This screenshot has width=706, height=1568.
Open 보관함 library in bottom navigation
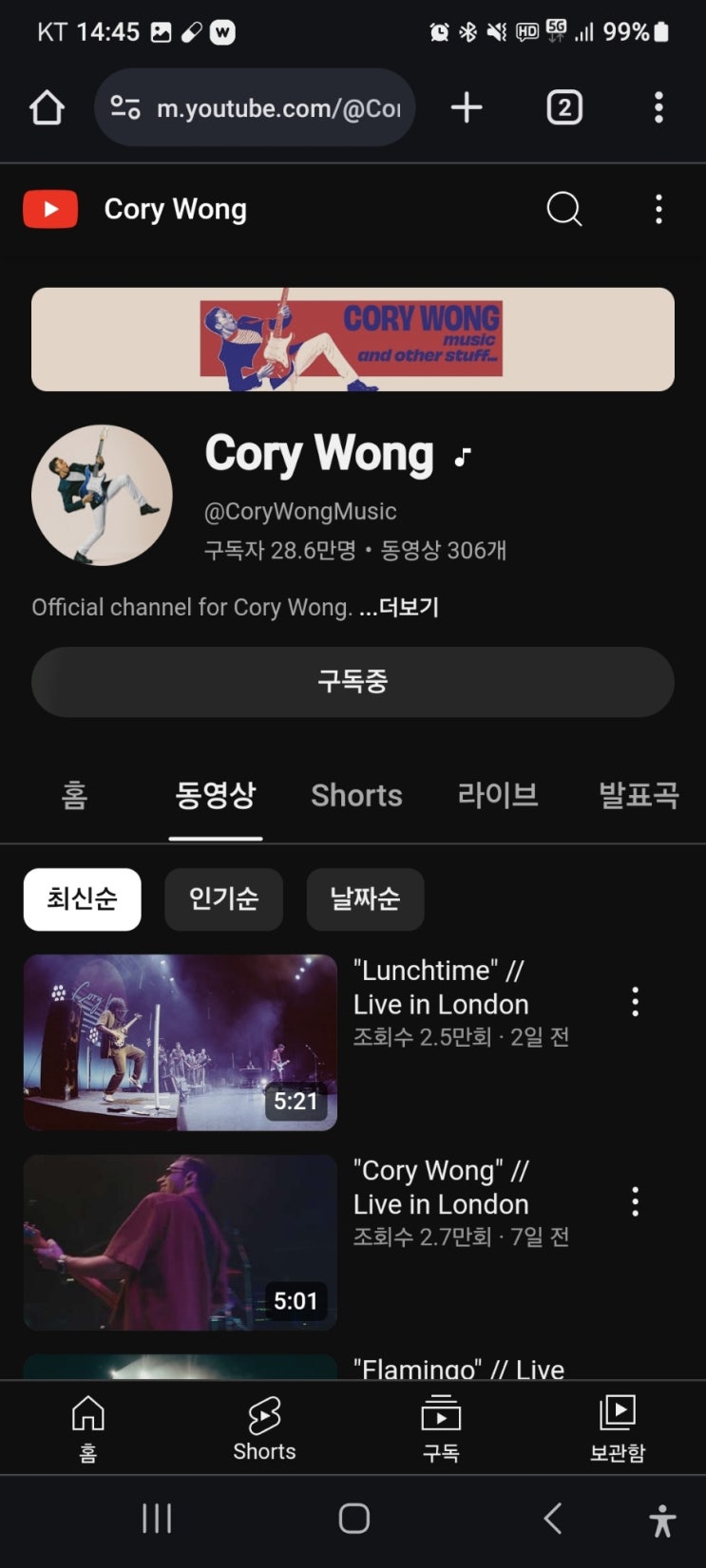coord(618,1427)
